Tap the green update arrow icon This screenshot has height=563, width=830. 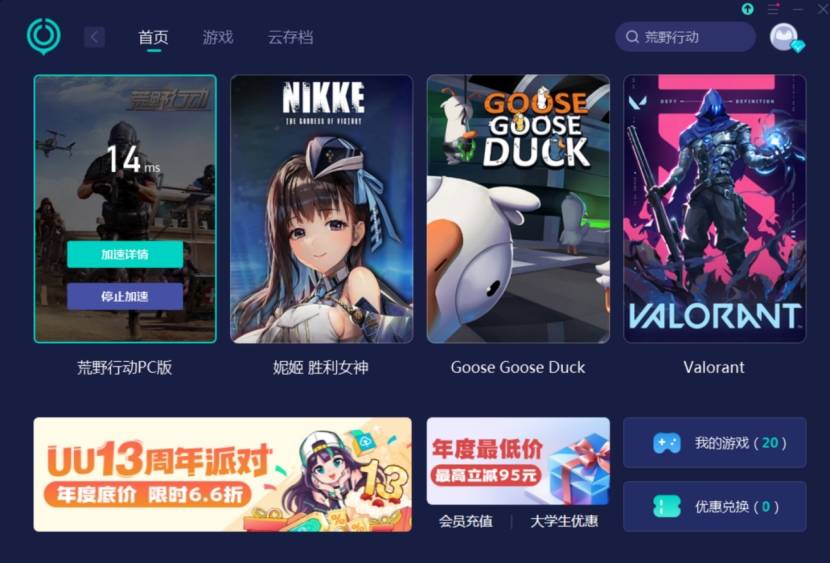(747, 8)
